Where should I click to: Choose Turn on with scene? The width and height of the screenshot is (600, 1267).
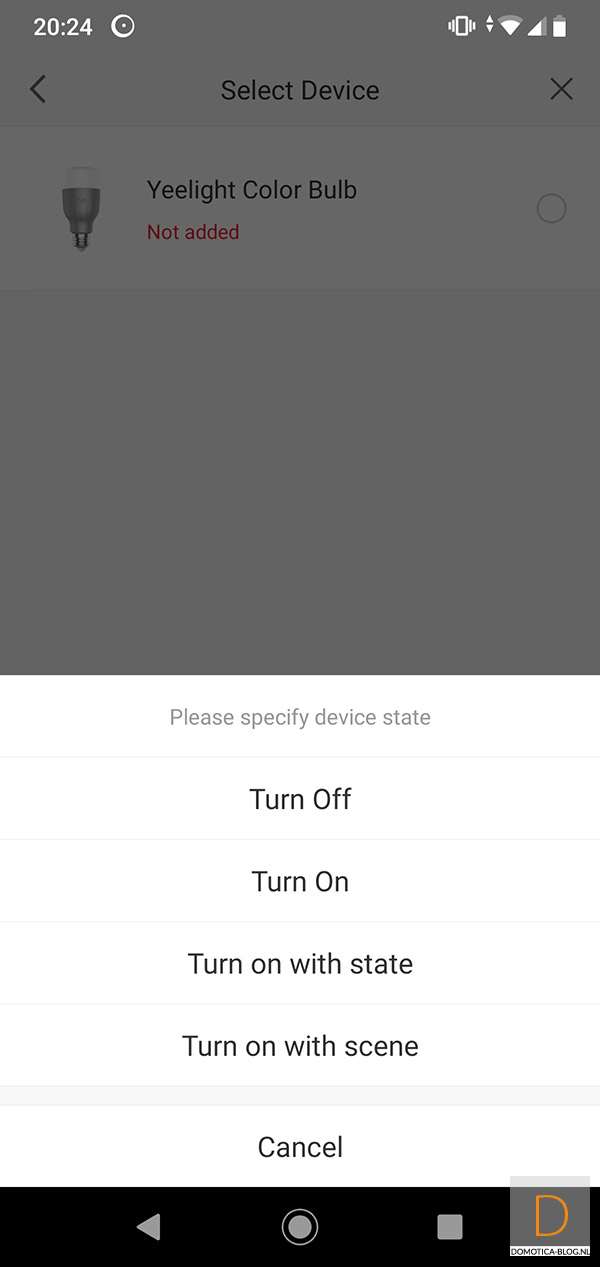[x=300, y=1046]
